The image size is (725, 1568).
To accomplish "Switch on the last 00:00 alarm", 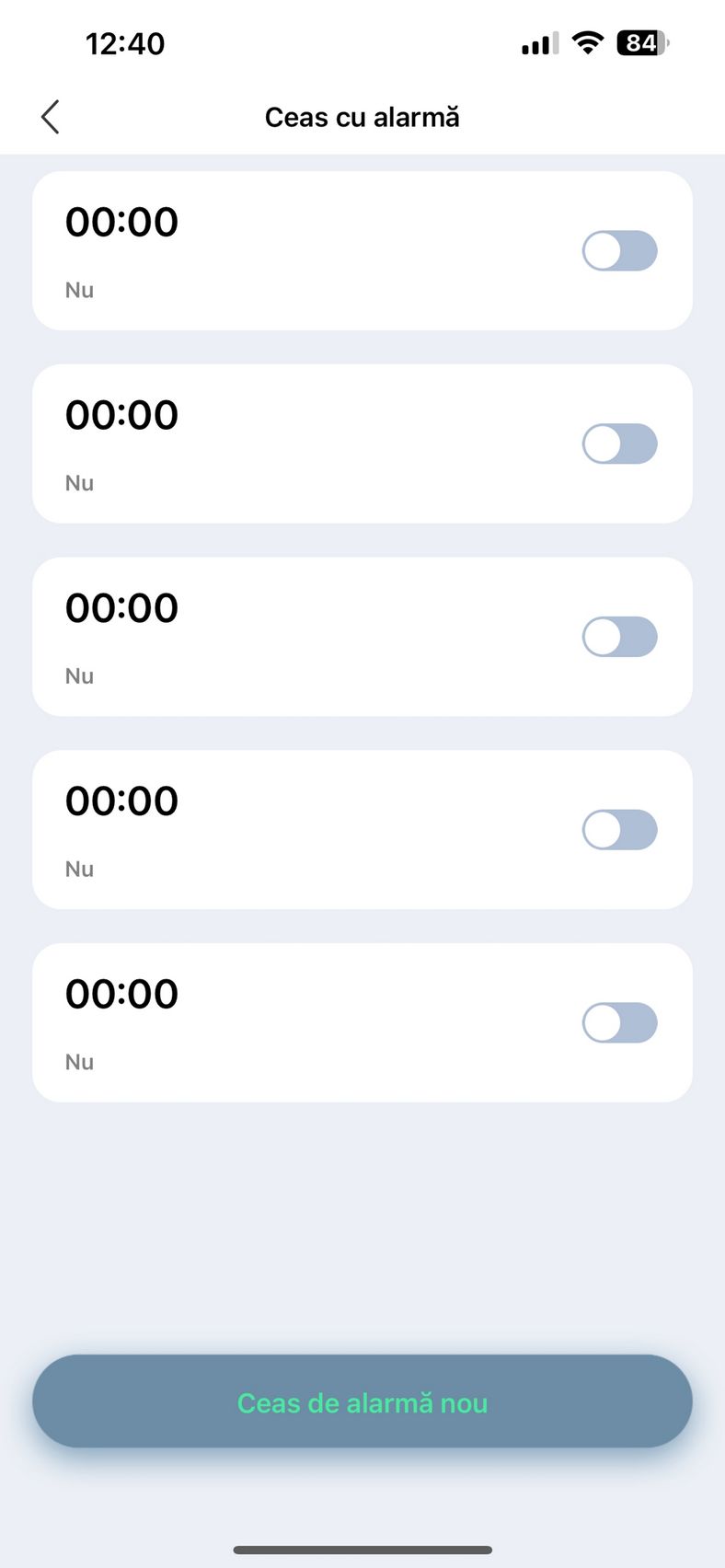I will coord(619,1022).
